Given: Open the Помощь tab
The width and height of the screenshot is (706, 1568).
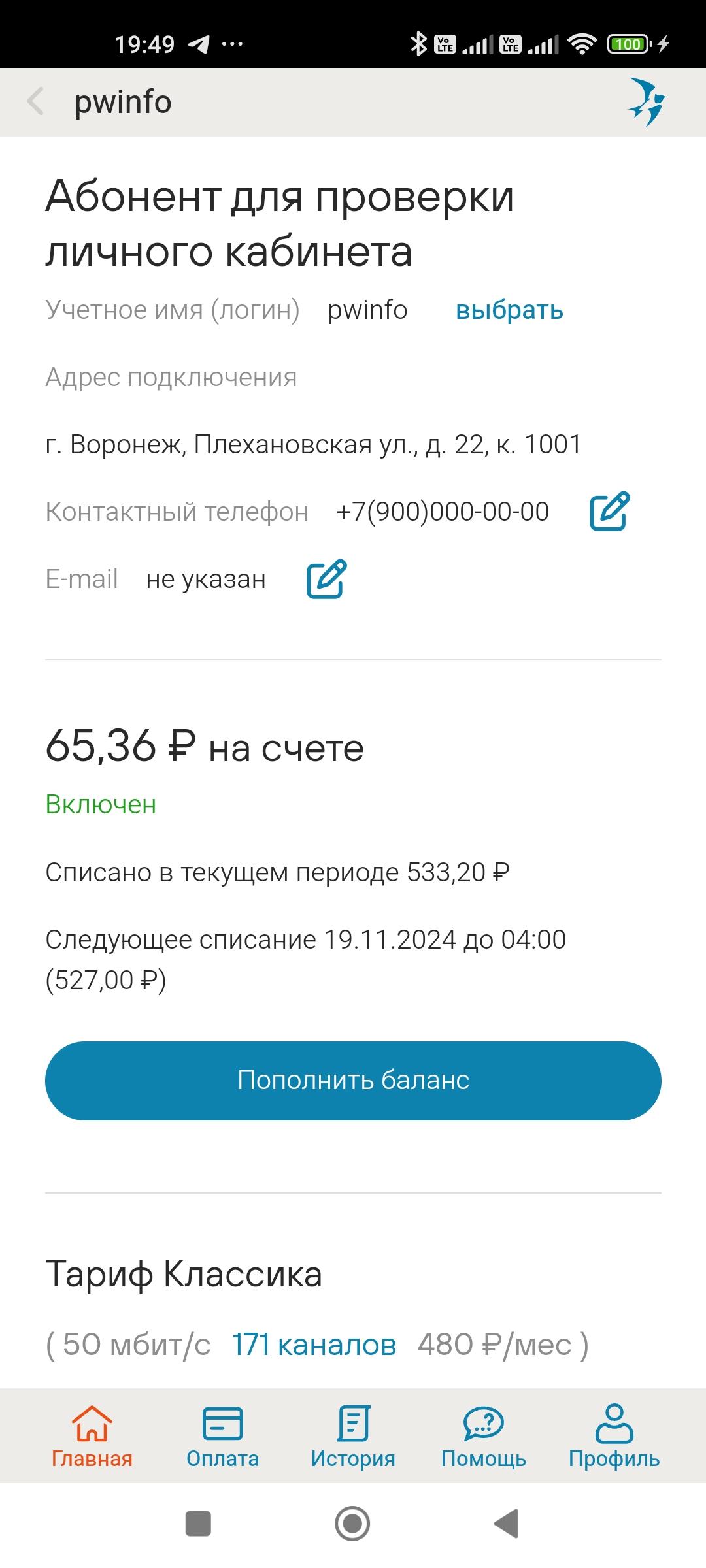Looking at the screenshot, I should point(484,1437).
